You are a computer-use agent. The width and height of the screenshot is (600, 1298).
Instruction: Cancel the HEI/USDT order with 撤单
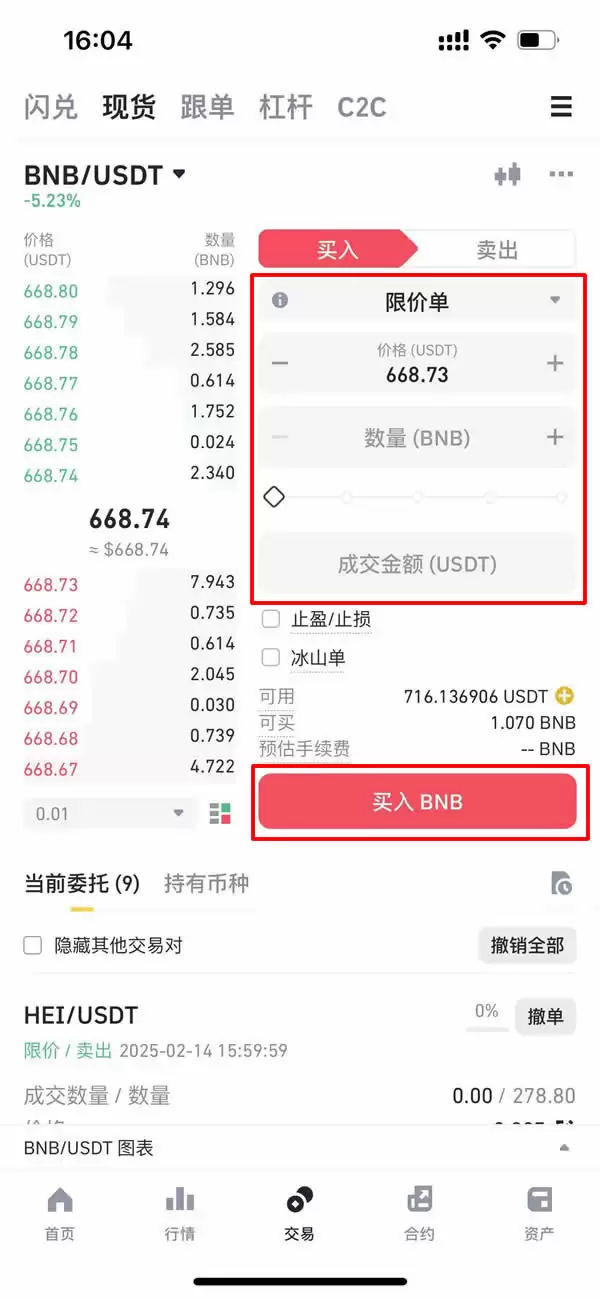coord(546,1017)
